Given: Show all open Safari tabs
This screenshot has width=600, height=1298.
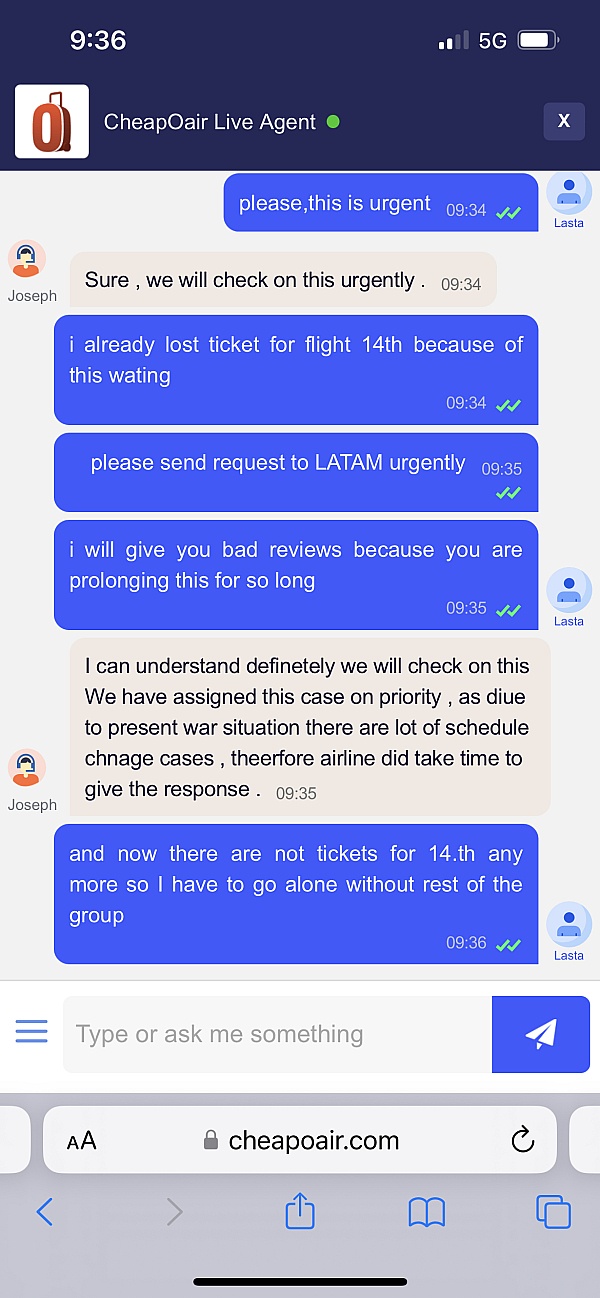Looking at the screenshot, I should coord(553,1212).
